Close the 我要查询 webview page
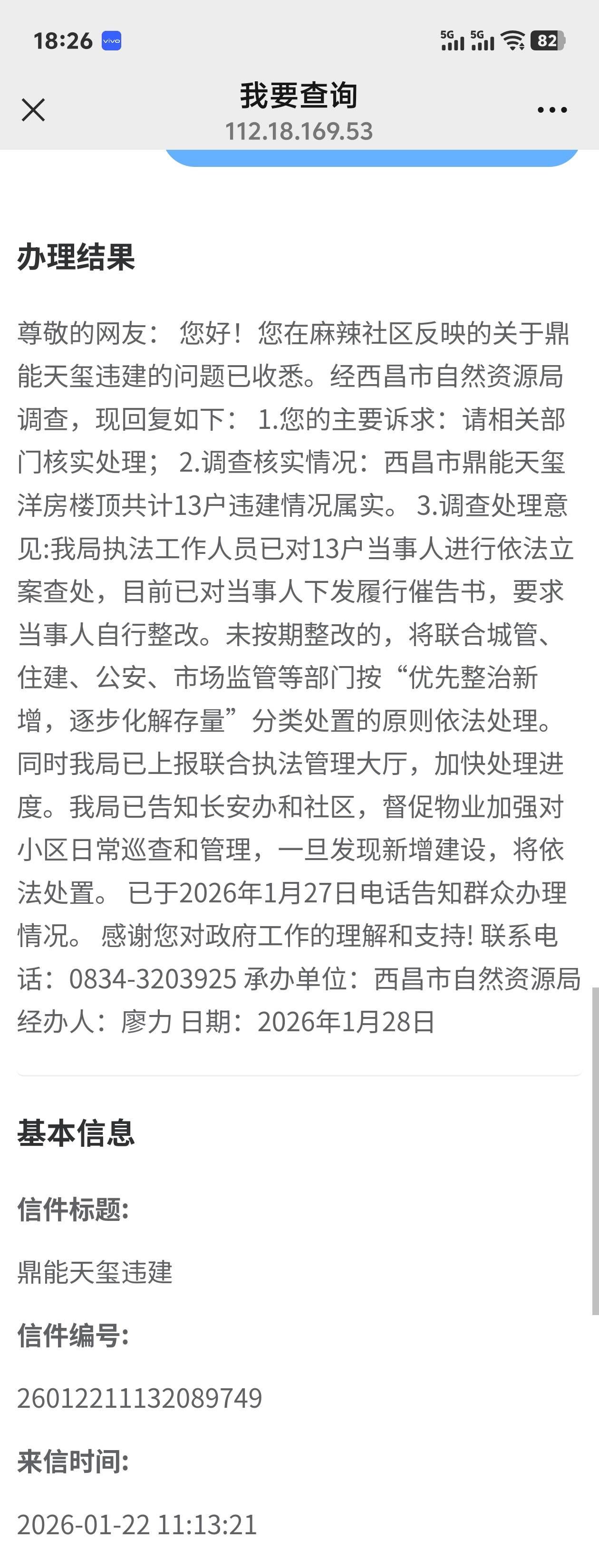Screen dimensions: 599x1568 pos(33,110)
